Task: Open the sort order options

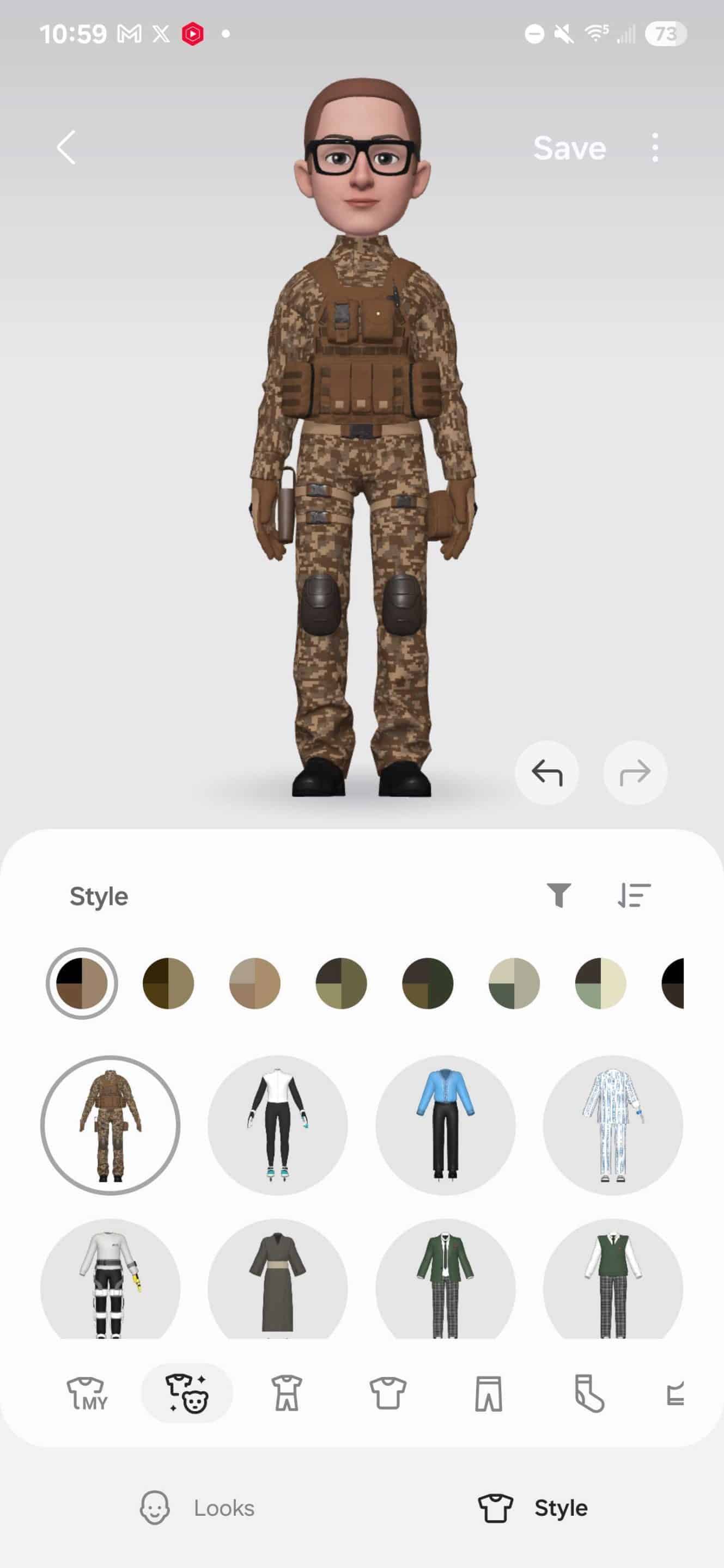Action: pyautogui.click(x=634, y=896)
